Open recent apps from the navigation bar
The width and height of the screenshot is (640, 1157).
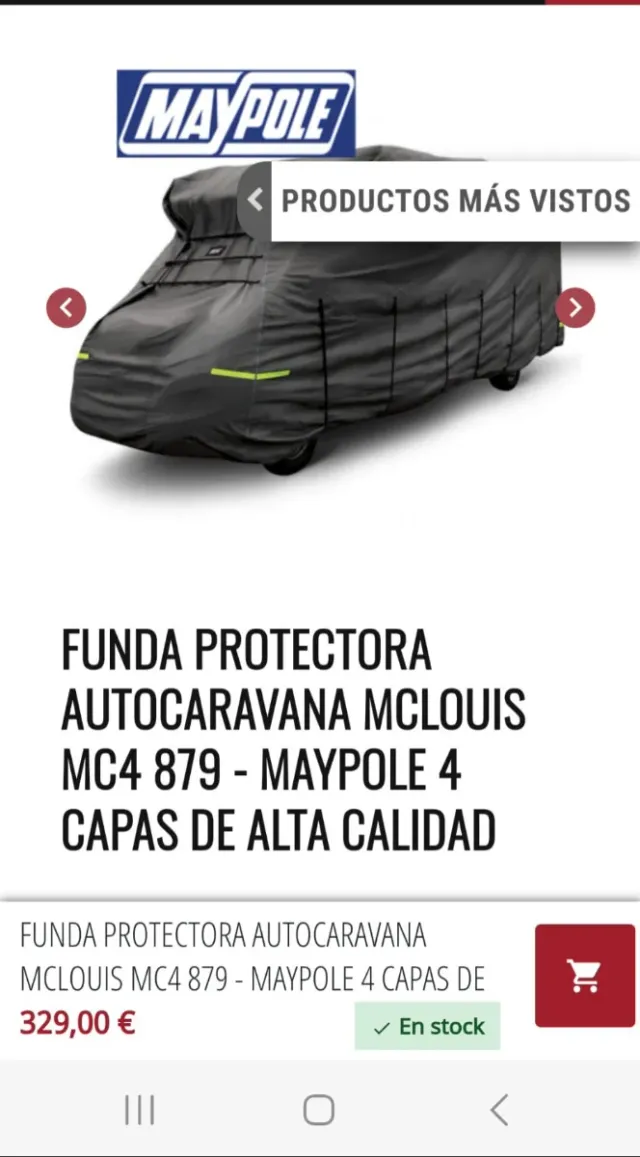[139, 1110]
